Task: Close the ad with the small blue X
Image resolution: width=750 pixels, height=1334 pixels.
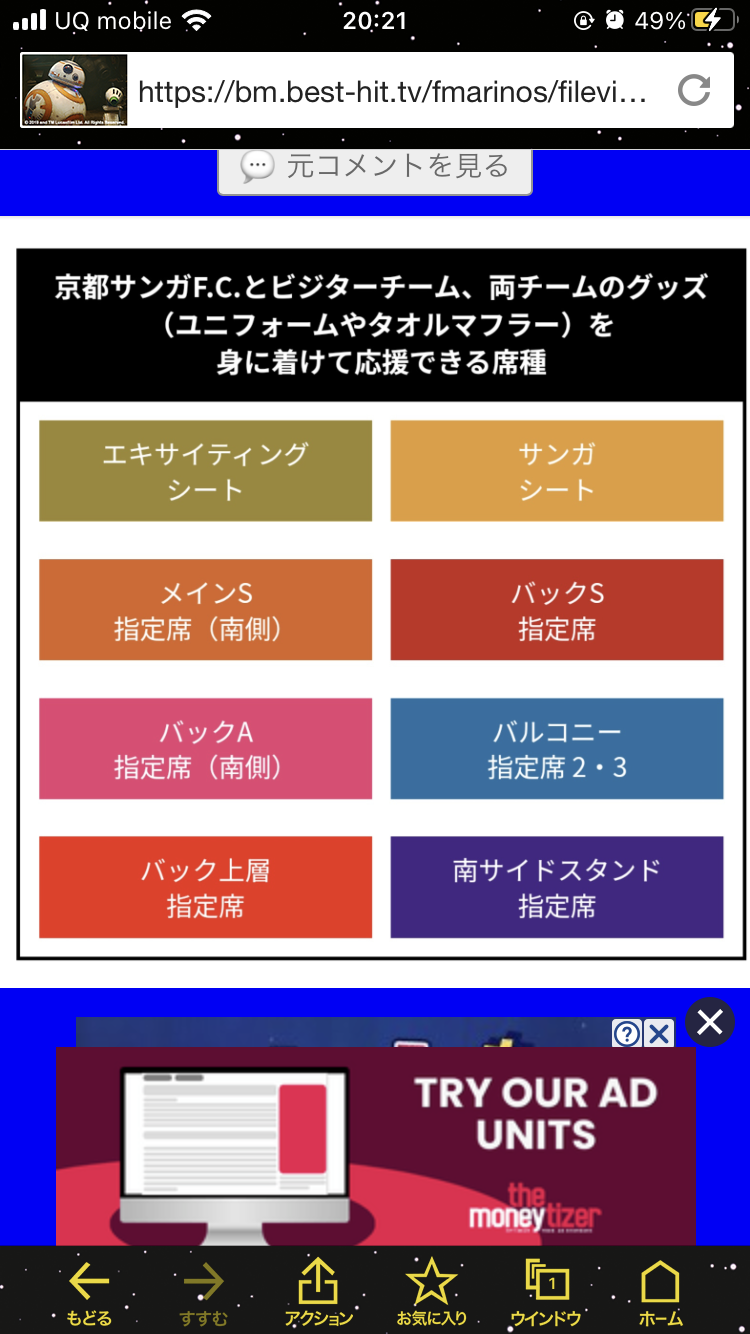Action: tap(659, 1033)
